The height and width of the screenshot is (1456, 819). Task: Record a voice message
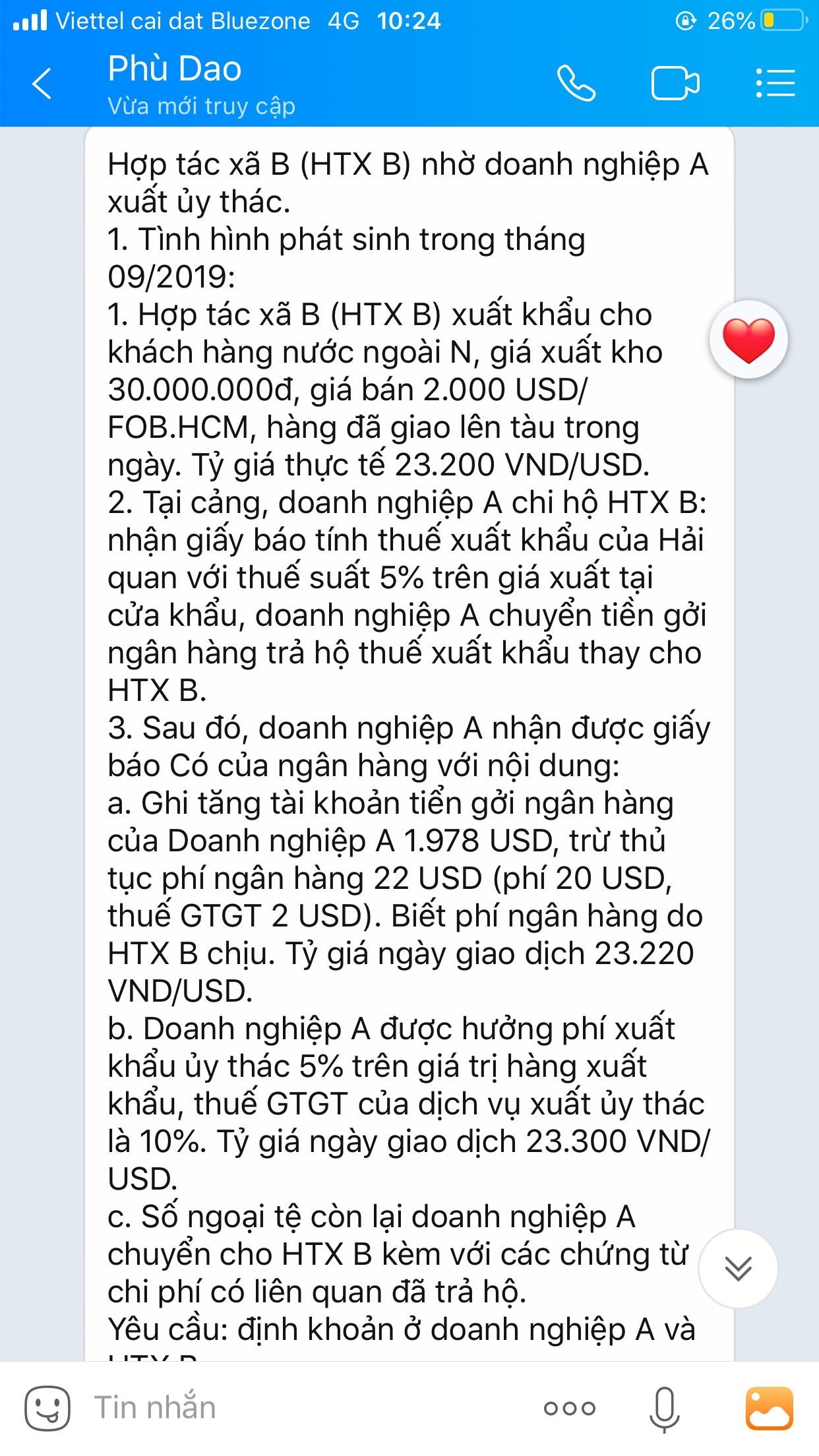click(x=664, y=1409)
